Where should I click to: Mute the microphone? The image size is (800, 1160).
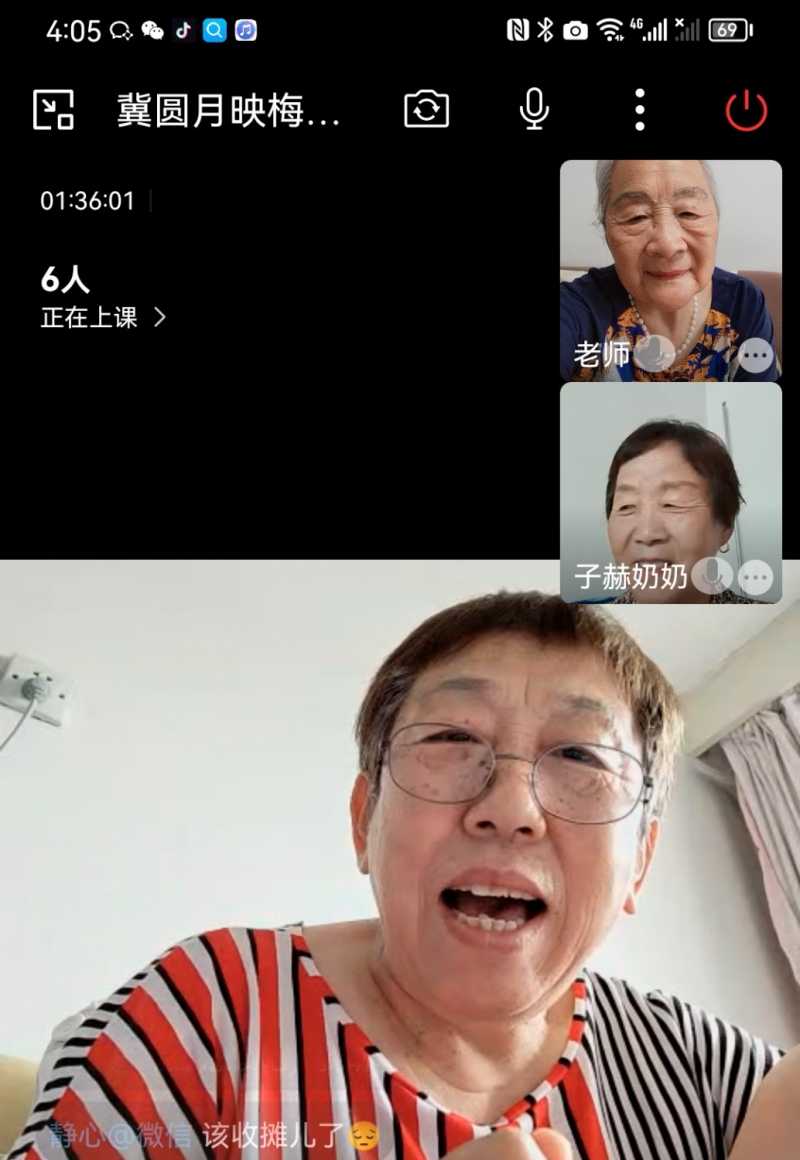[534, 110]
